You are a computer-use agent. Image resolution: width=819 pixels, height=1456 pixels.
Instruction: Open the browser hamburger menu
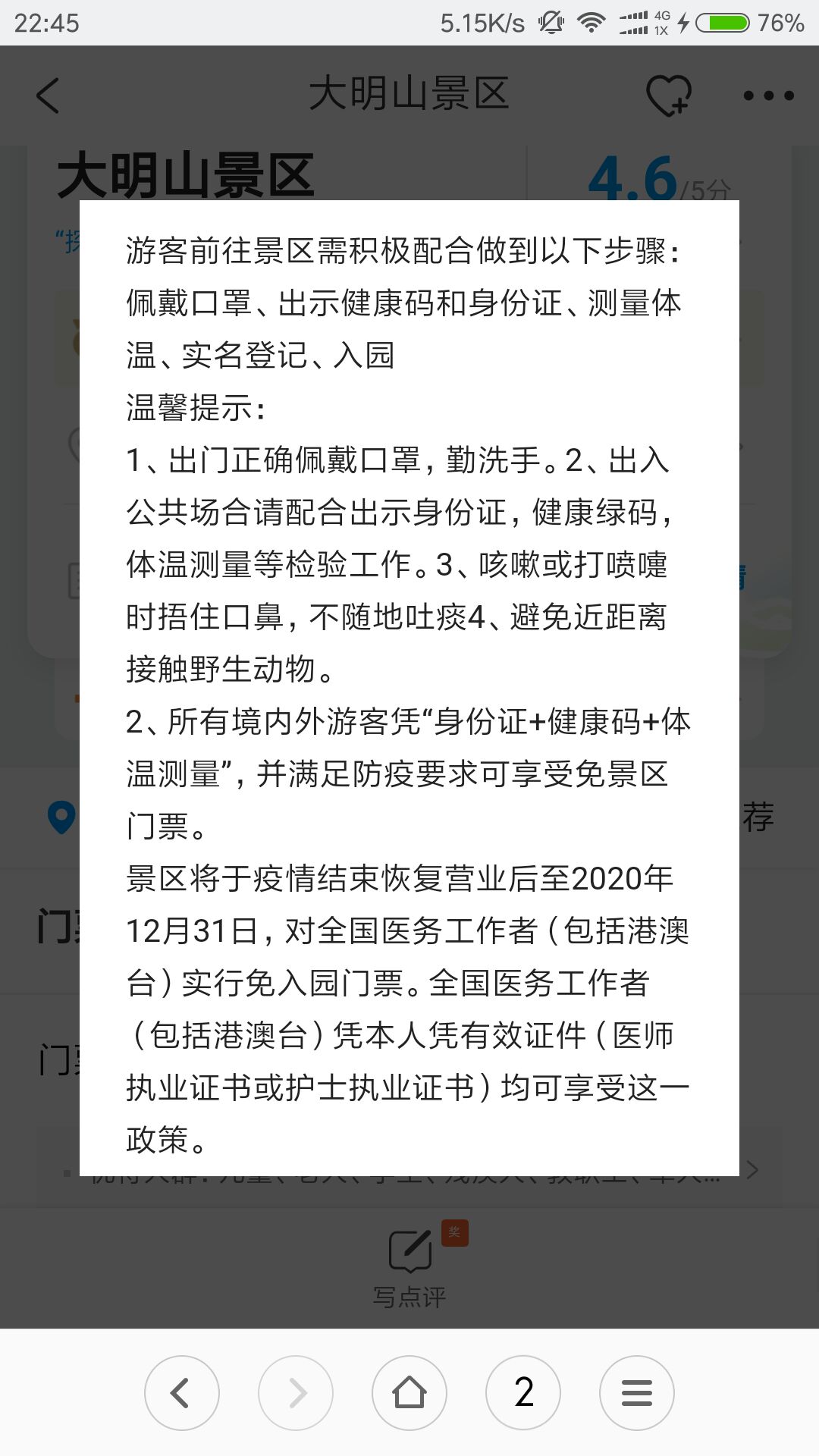(636, 1393)
